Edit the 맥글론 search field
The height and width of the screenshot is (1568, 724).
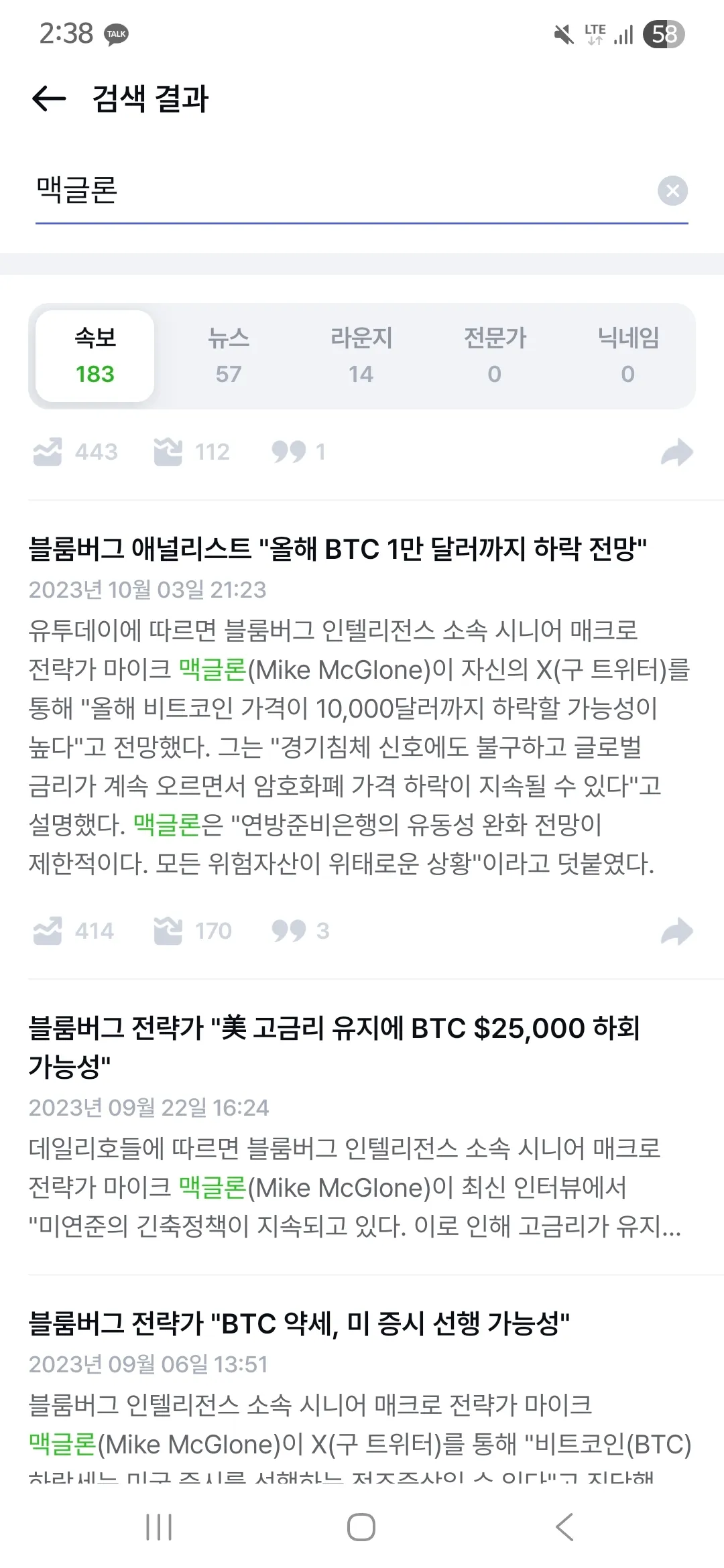click(335, 190)
